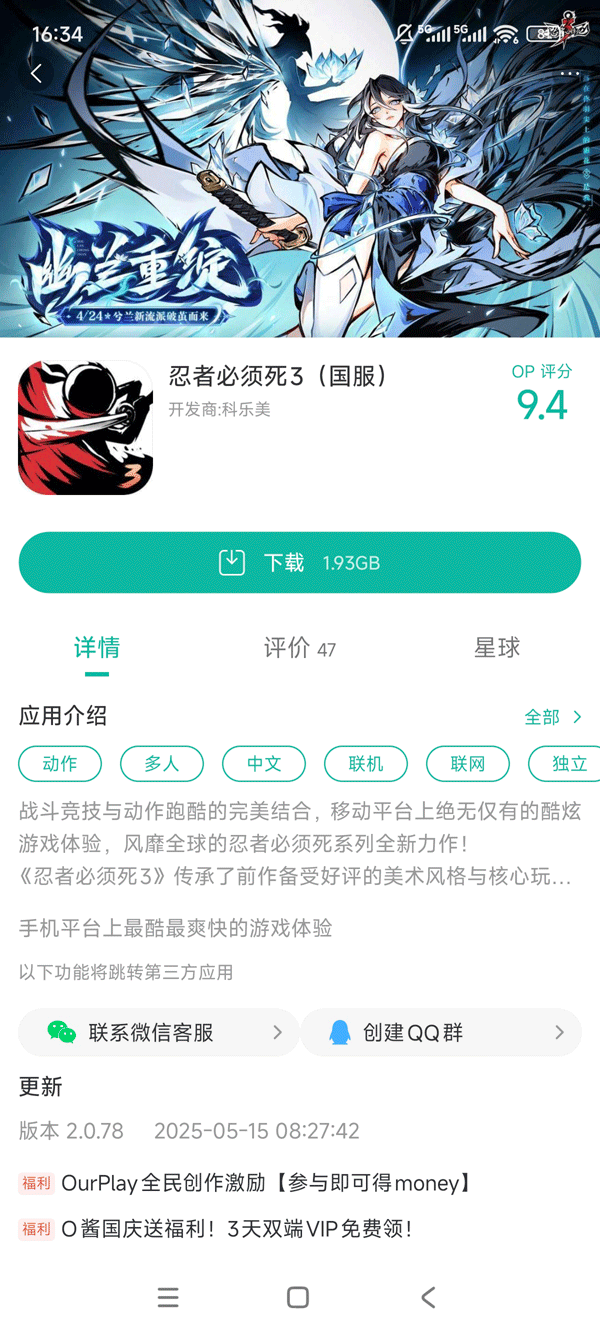Tap the system home button
Viewport: 600px width, 1335px height.
(x=298, y=1297)
